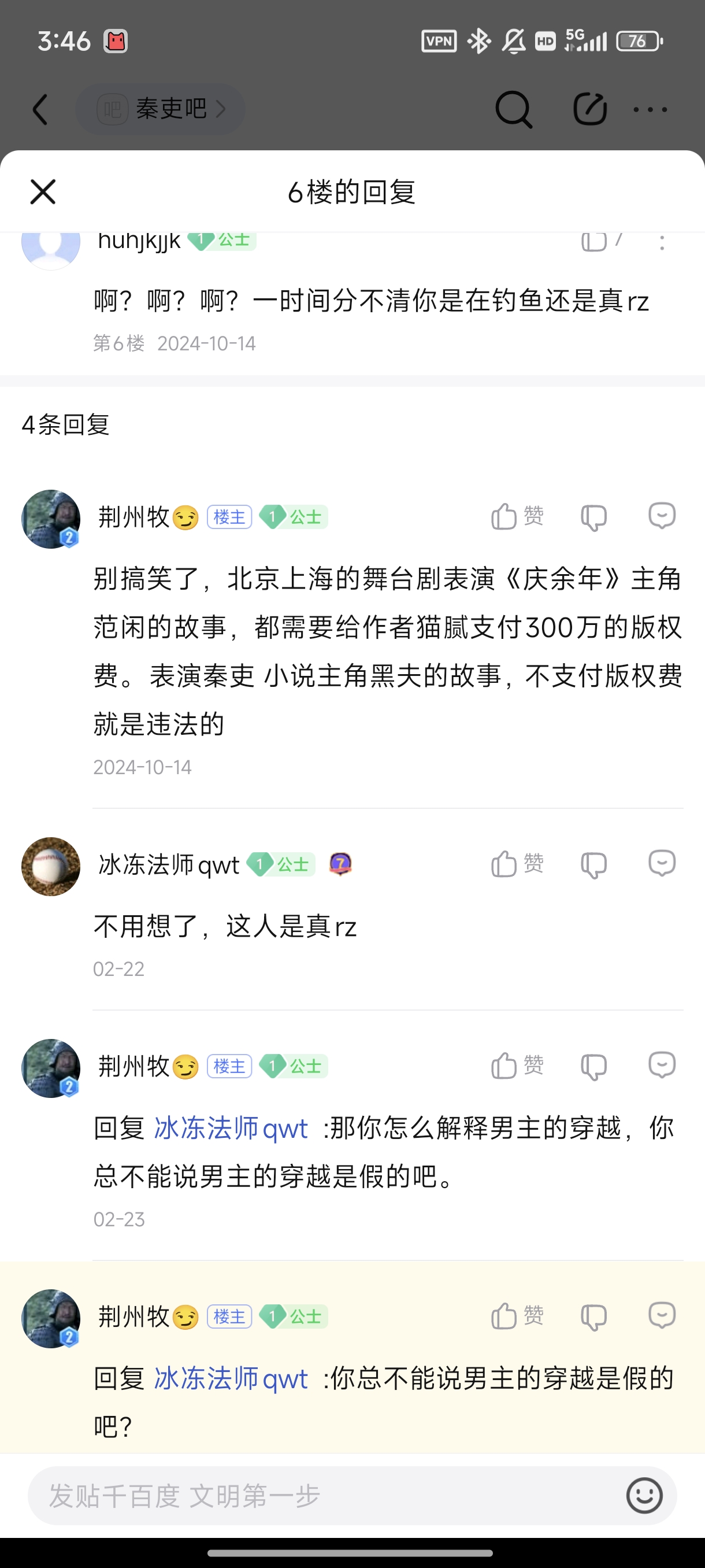
Task: Open the 秦吏吧 forum chip
Action: (x=161, y=110)
